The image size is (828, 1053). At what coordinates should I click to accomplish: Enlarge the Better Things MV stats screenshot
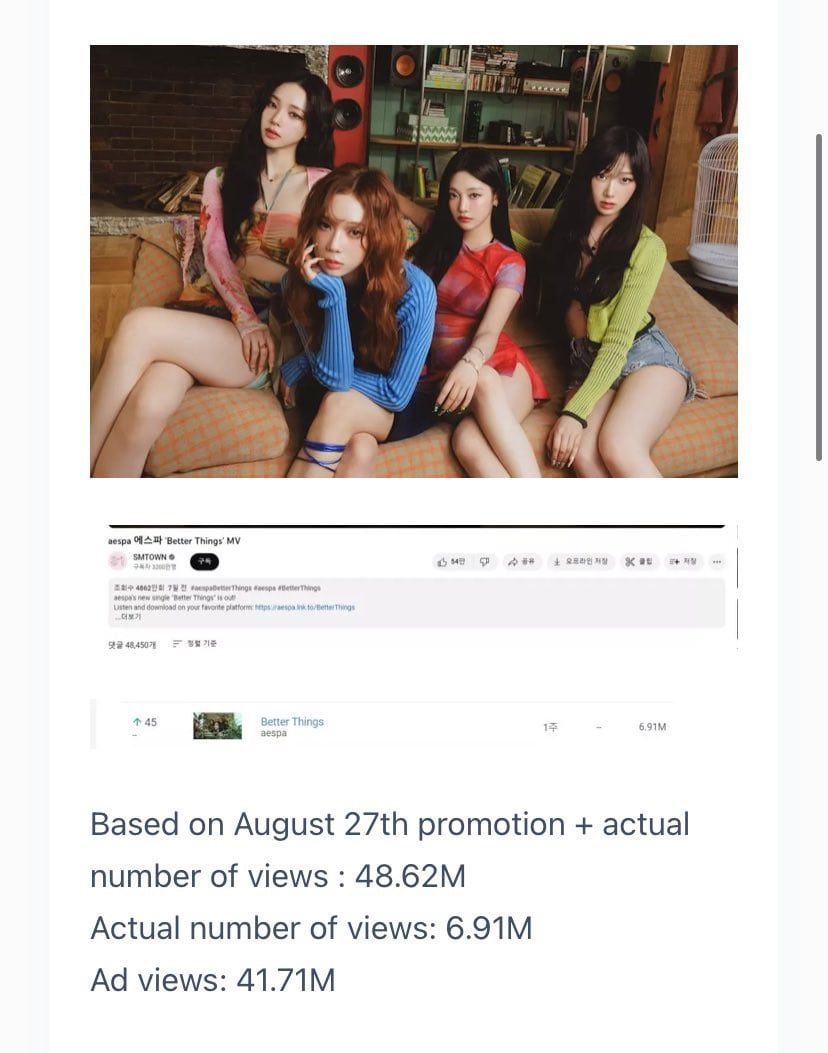415,589
